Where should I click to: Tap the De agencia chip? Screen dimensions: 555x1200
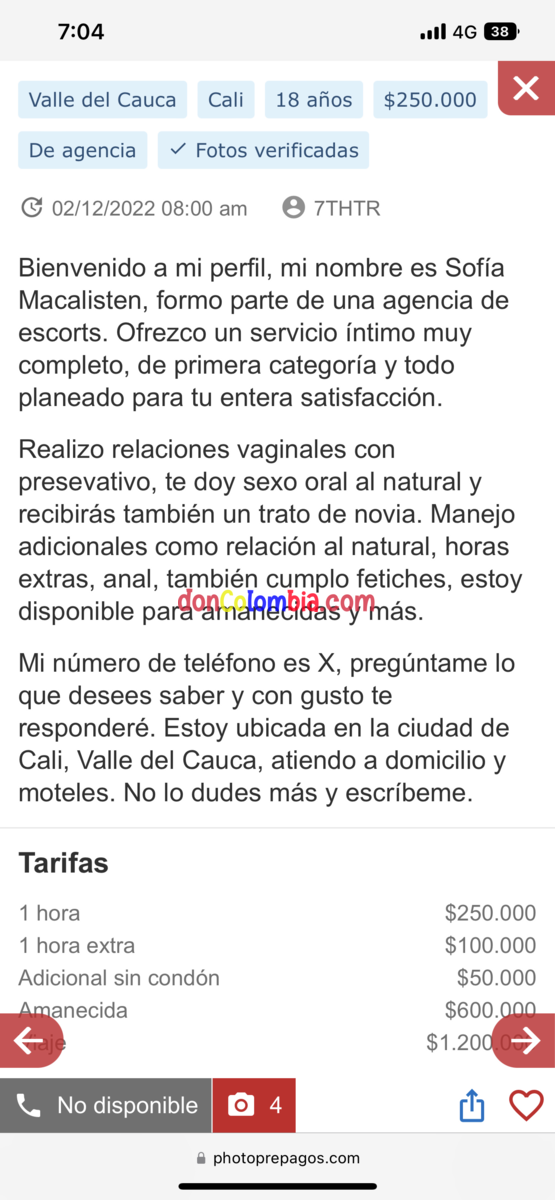point(82,150)
